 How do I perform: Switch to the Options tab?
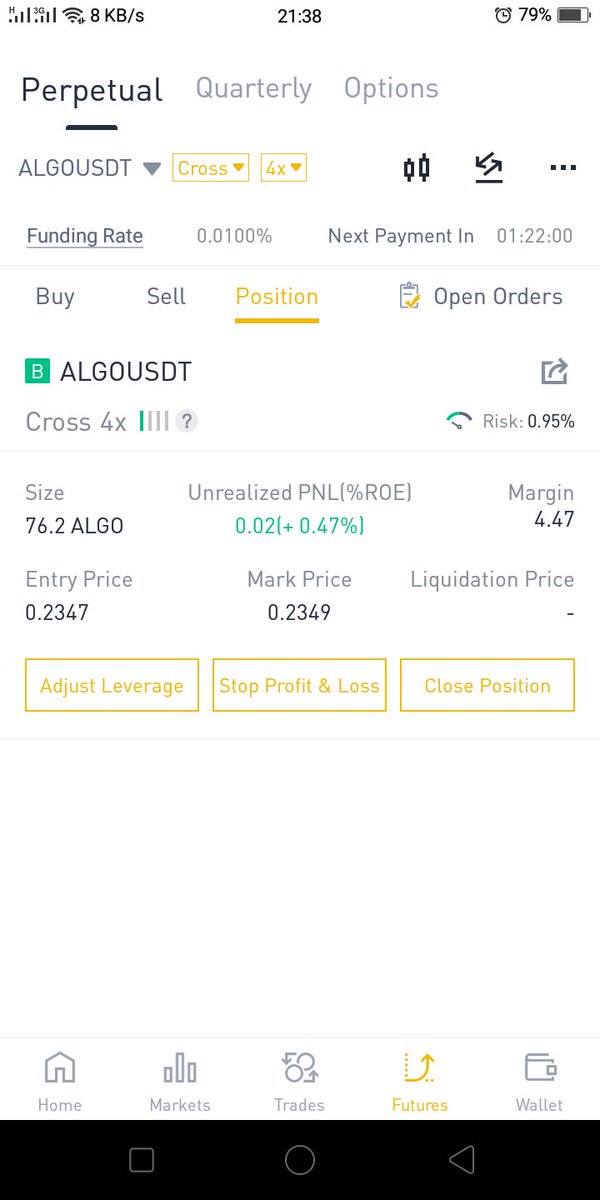(x=391, y=89)
